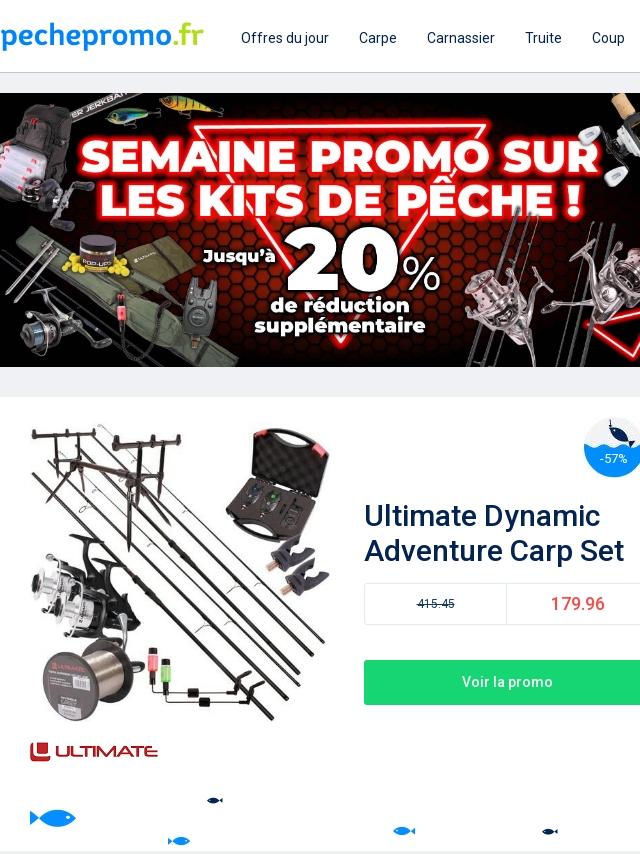Open the pechepromo.fr home logo
This screenshot has width=640, height=854.
pos(102,37)
